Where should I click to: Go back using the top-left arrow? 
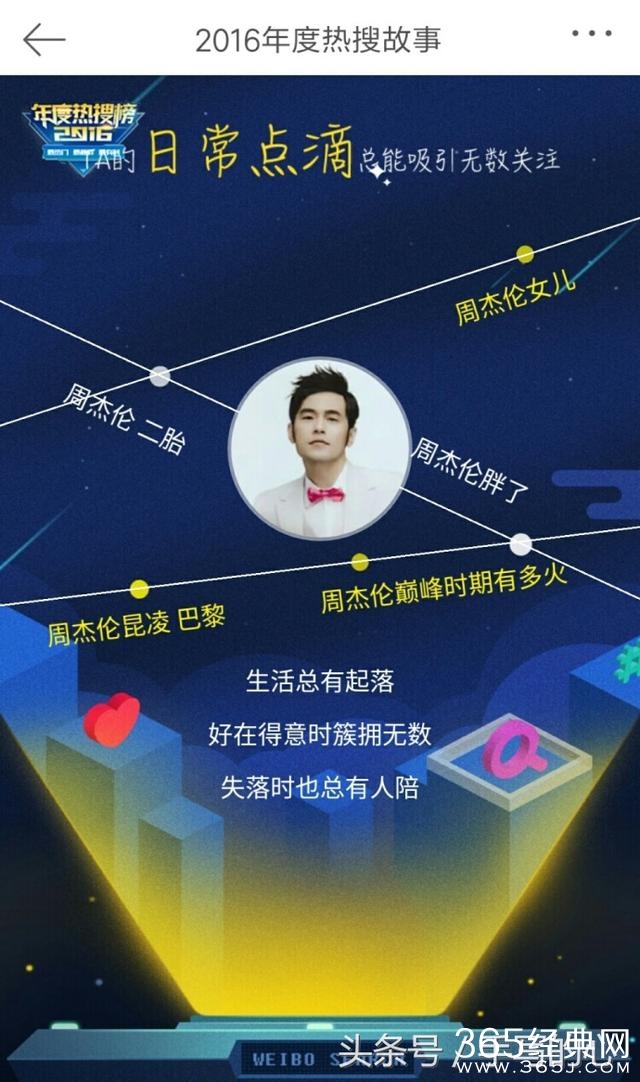44,39
